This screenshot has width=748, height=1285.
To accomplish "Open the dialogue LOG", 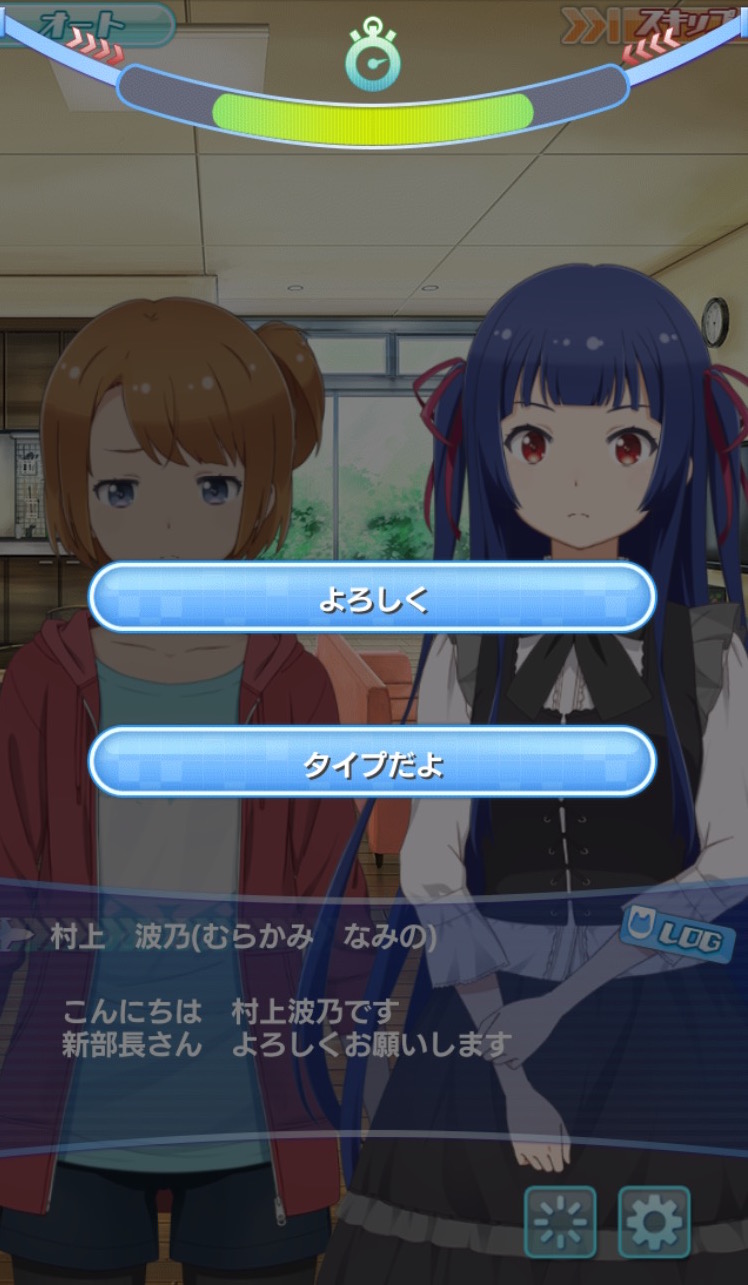I will tap(677, 936).
